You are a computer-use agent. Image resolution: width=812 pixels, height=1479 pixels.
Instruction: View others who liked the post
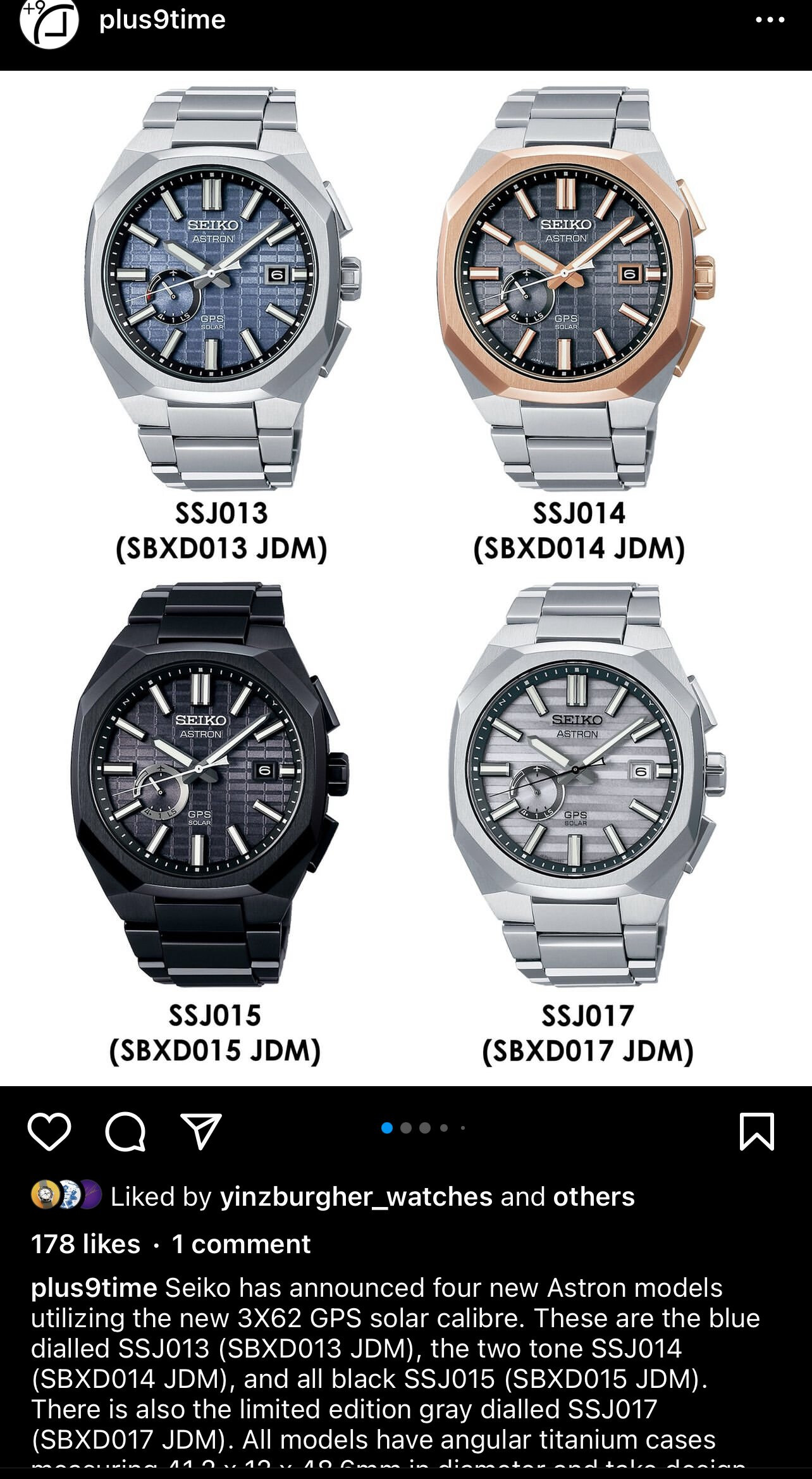[x=593, y=1197]
